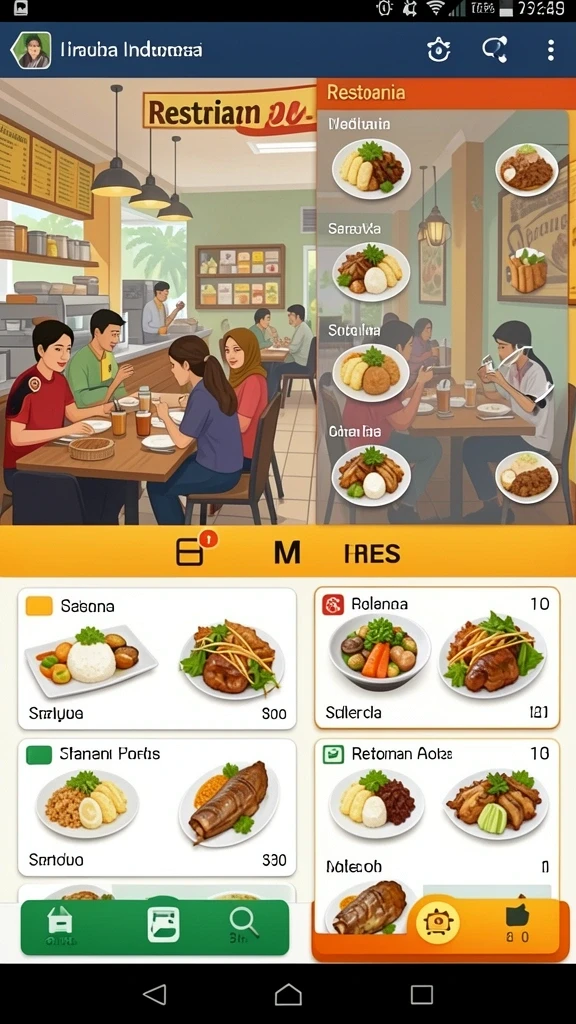Viewport: 576px width, 1024px height.
Task: Open the Rolanda dish card
Action: [x=437, y=657]
